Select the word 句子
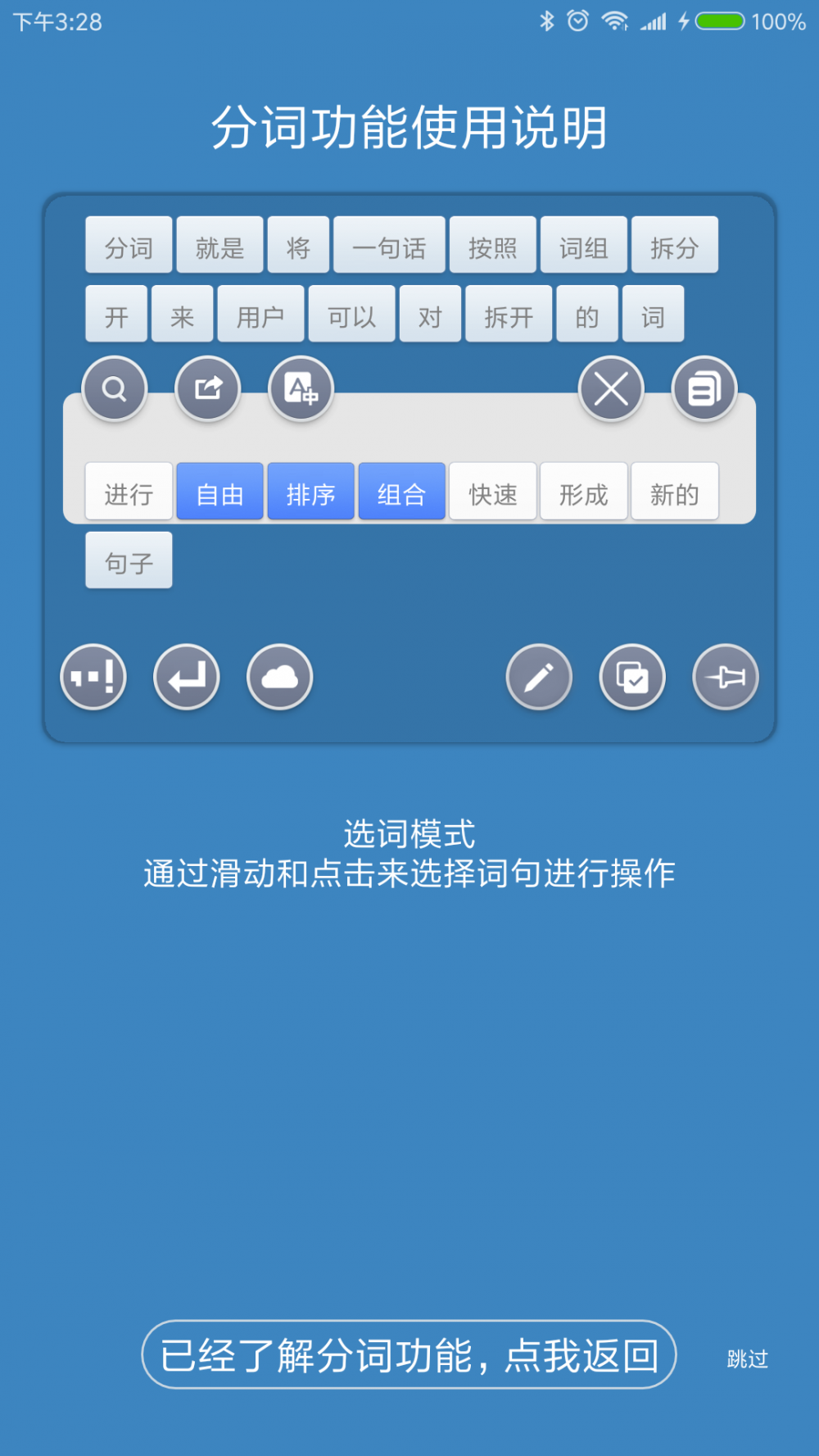 (x=129, y=561)
